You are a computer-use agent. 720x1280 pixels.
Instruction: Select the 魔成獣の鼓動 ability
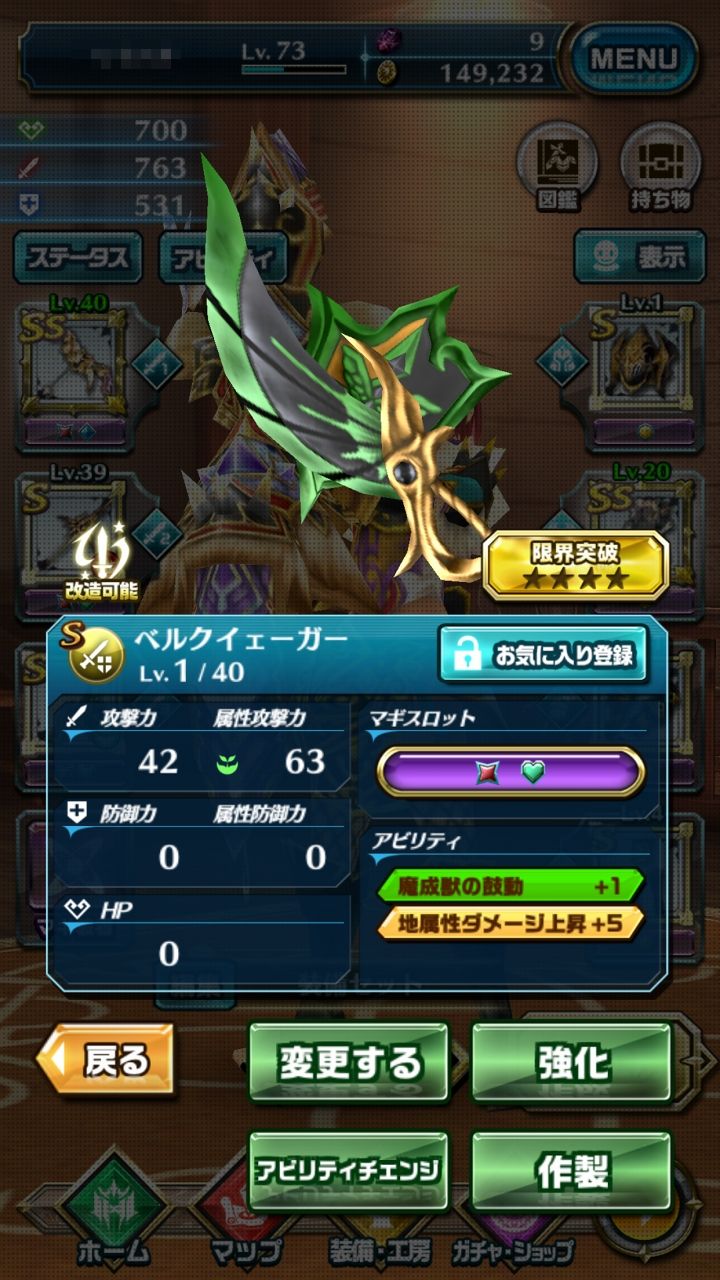(510, 886)
